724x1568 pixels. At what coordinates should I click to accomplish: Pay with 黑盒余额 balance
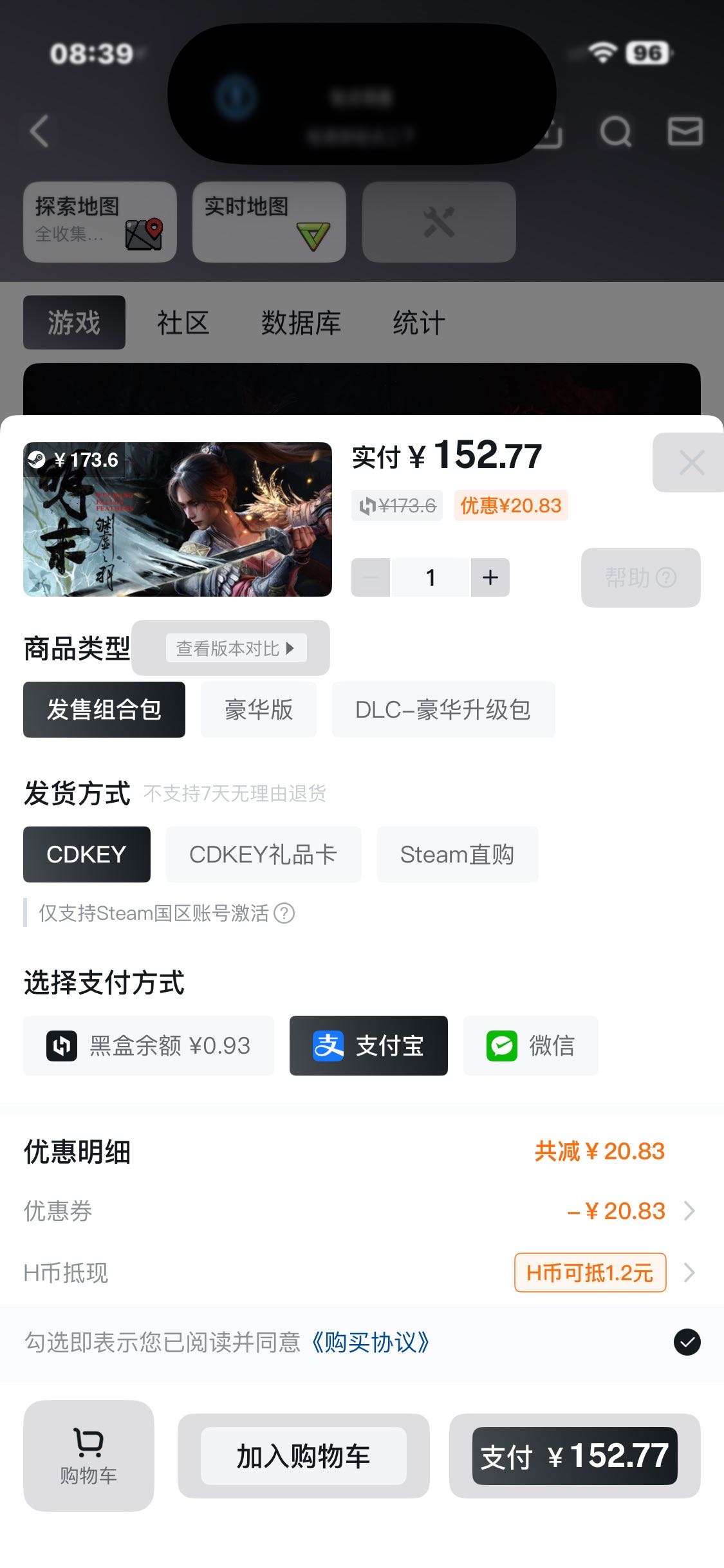(x=149, y=1046)
